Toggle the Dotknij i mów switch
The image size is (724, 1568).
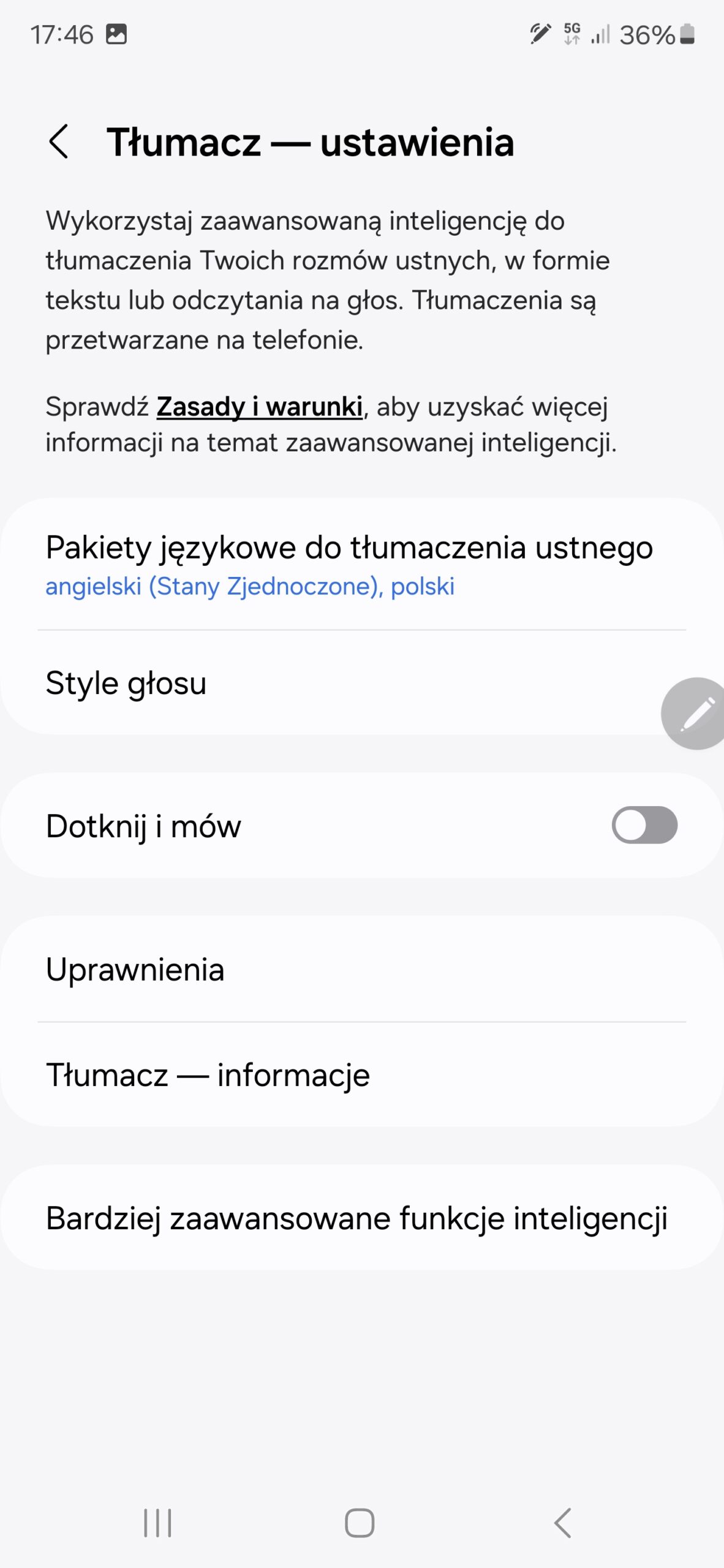(x=644, y=825)
